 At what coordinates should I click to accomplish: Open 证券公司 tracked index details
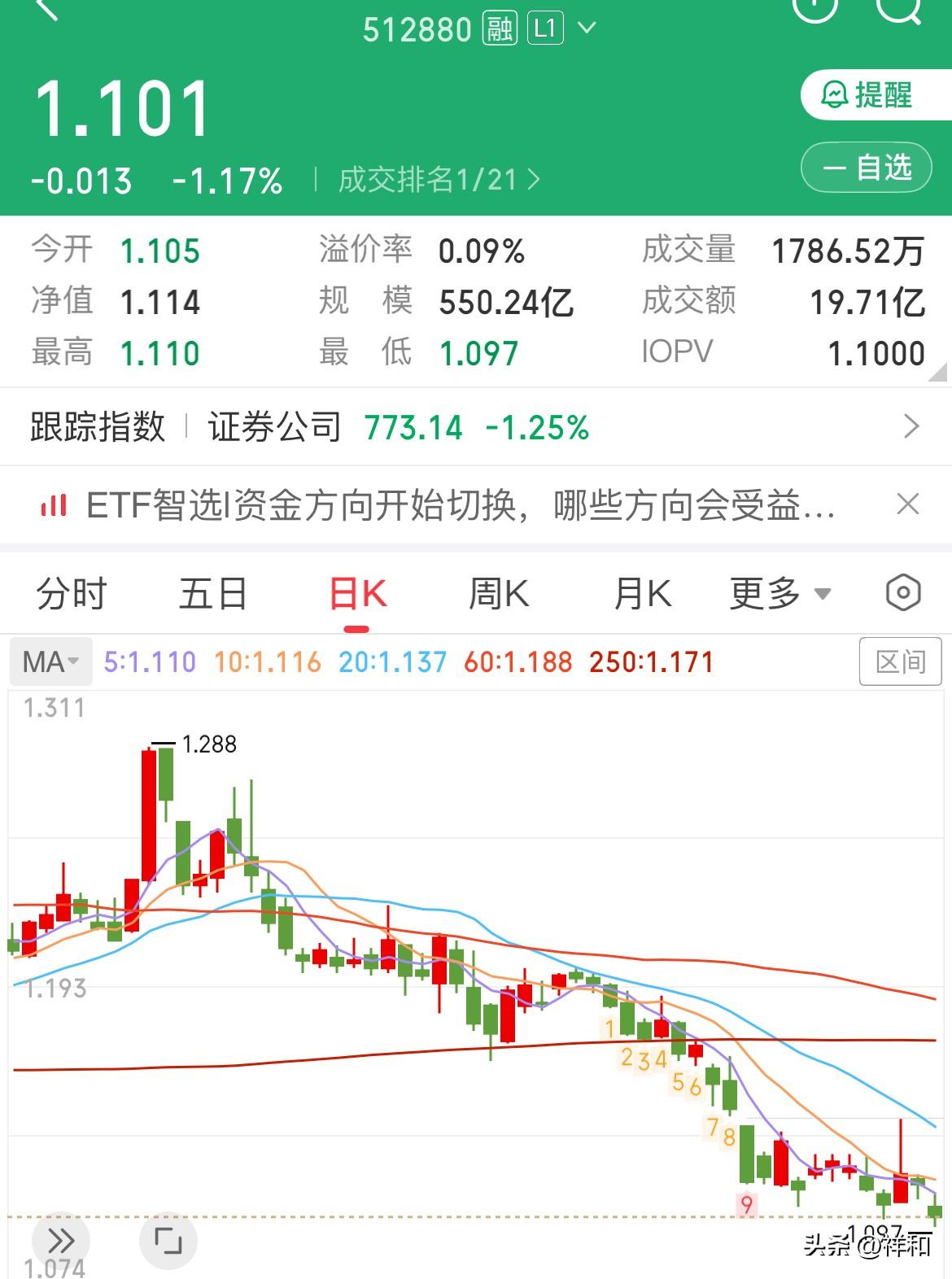(x=274, y=426)
